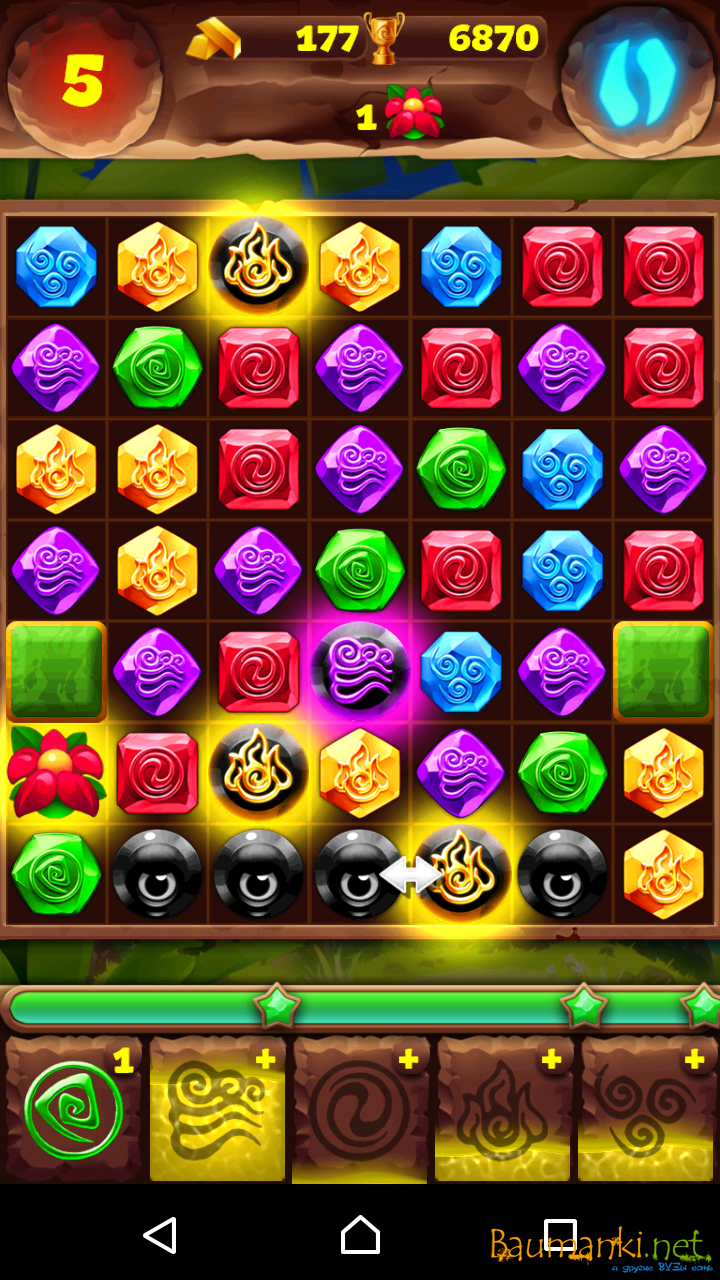Tap the fire bomb next to the flower
This screenshot has height=1280, width=720.
(258, 771)
